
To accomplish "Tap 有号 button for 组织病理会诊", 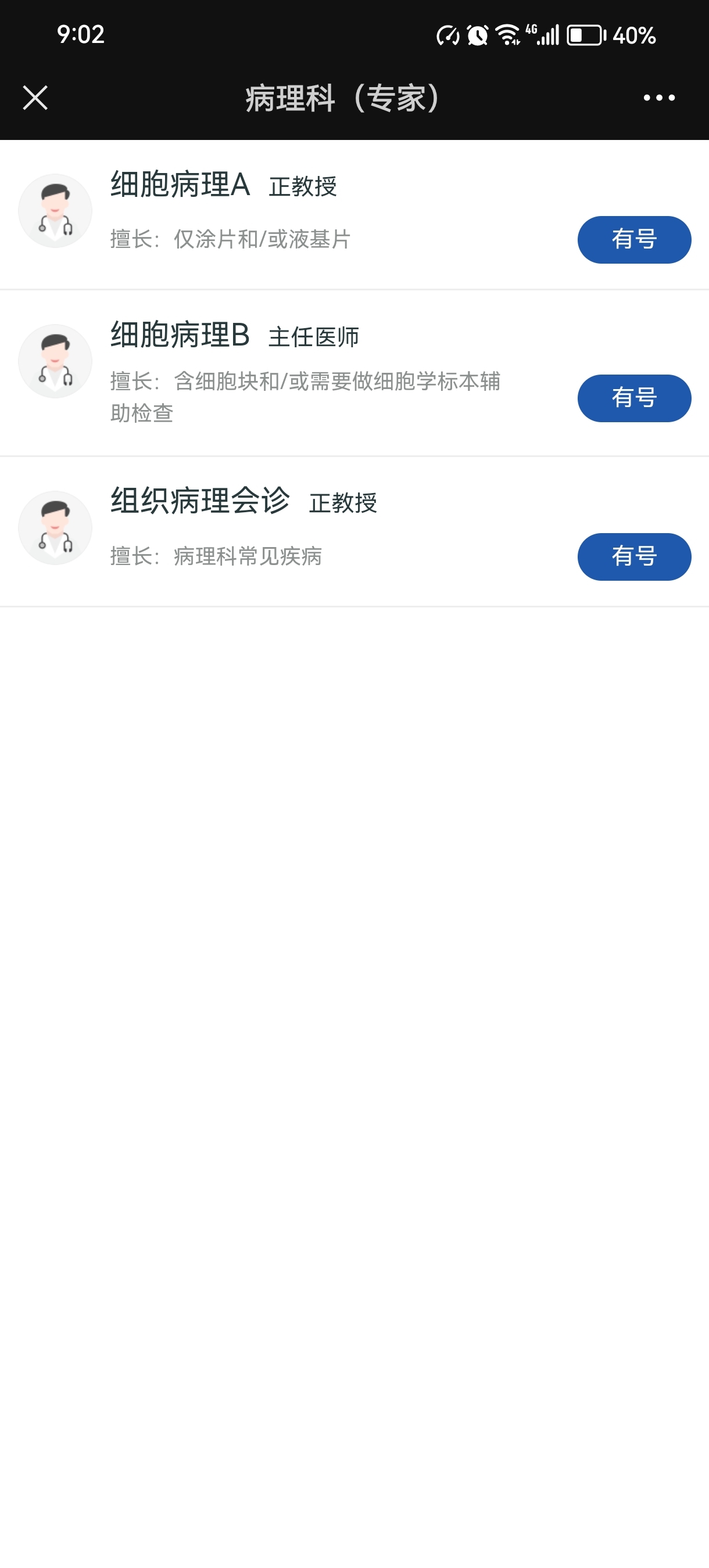I will 634,557.
